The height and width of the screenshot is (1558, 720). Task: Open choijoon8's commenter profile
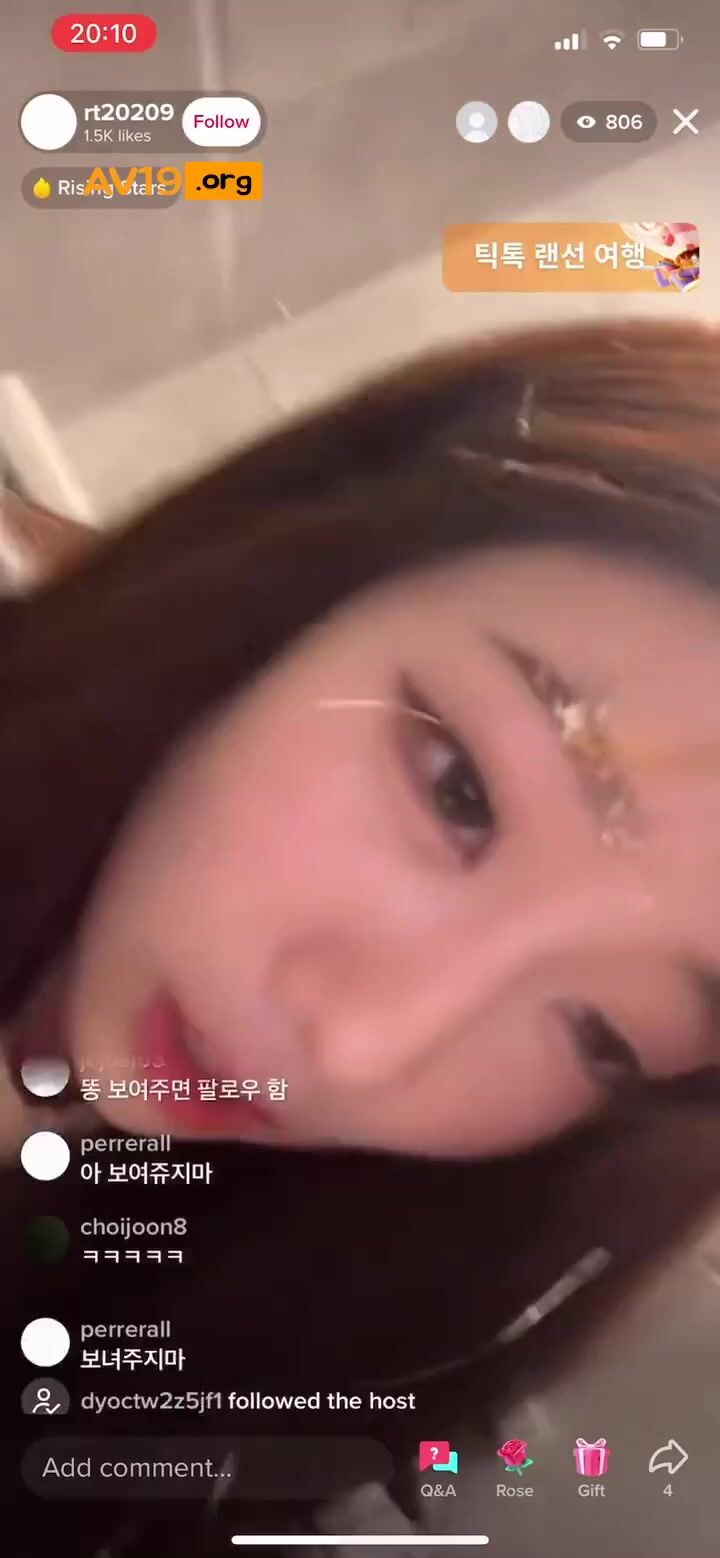point(45,1241)
